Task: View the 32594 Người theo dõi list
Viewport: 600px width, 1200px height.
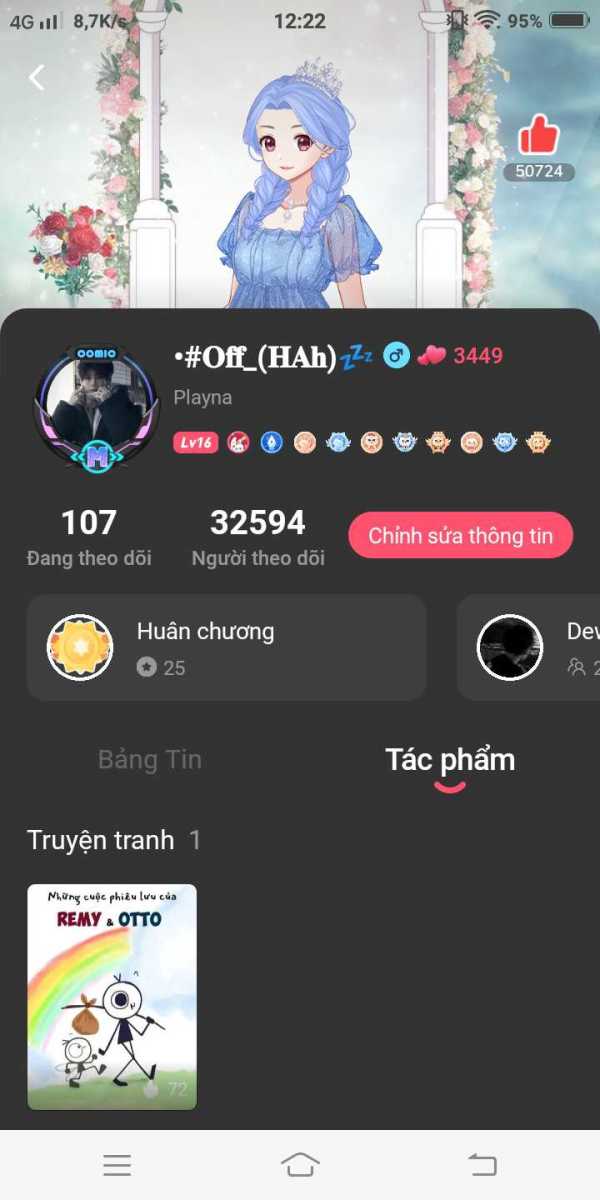Action: 258,537
